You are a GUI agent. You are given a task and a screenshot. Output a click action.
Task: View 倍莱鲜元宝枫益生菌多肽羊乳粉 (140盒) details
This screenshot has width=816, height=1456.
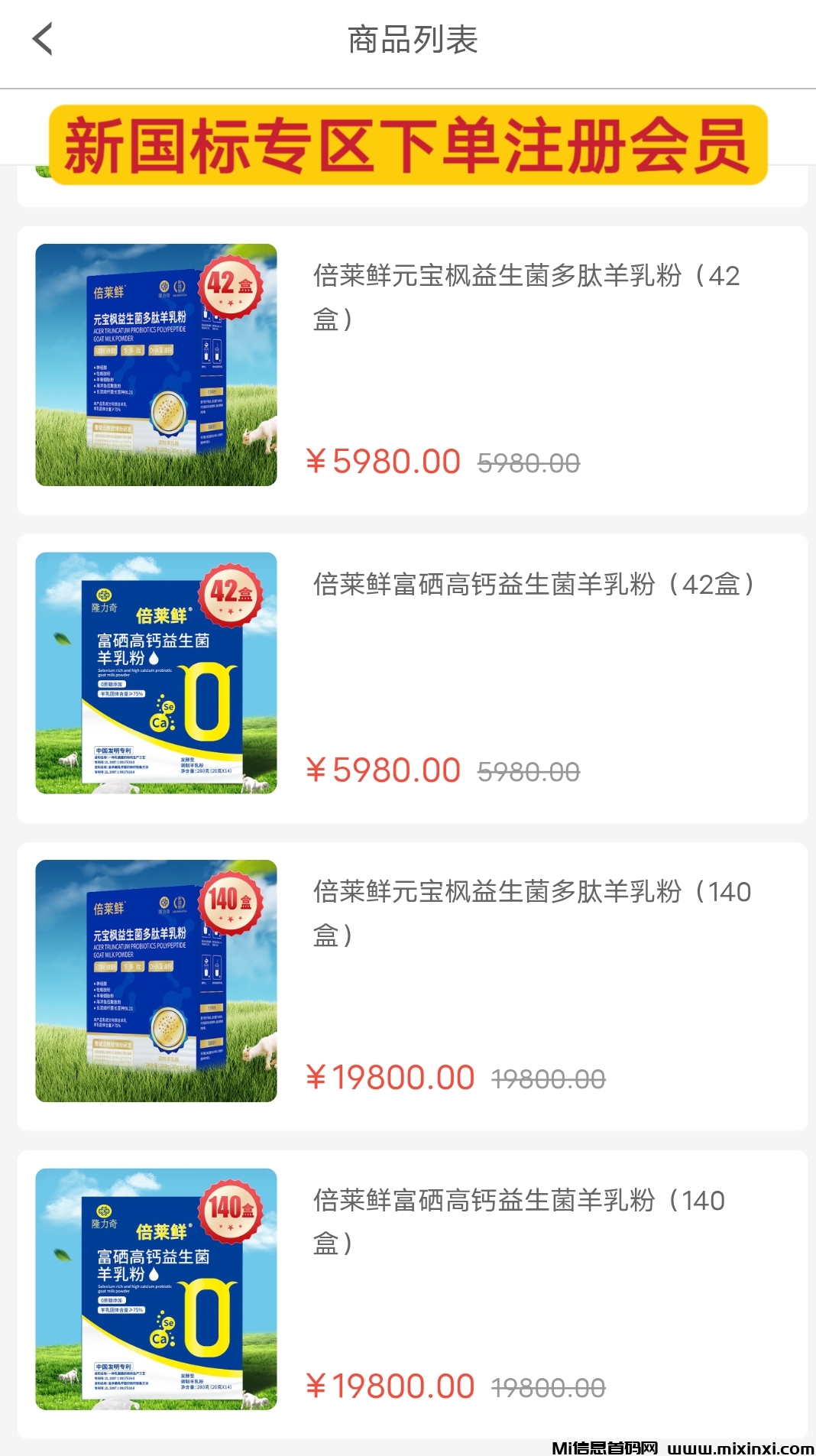[x=531, y=912]
